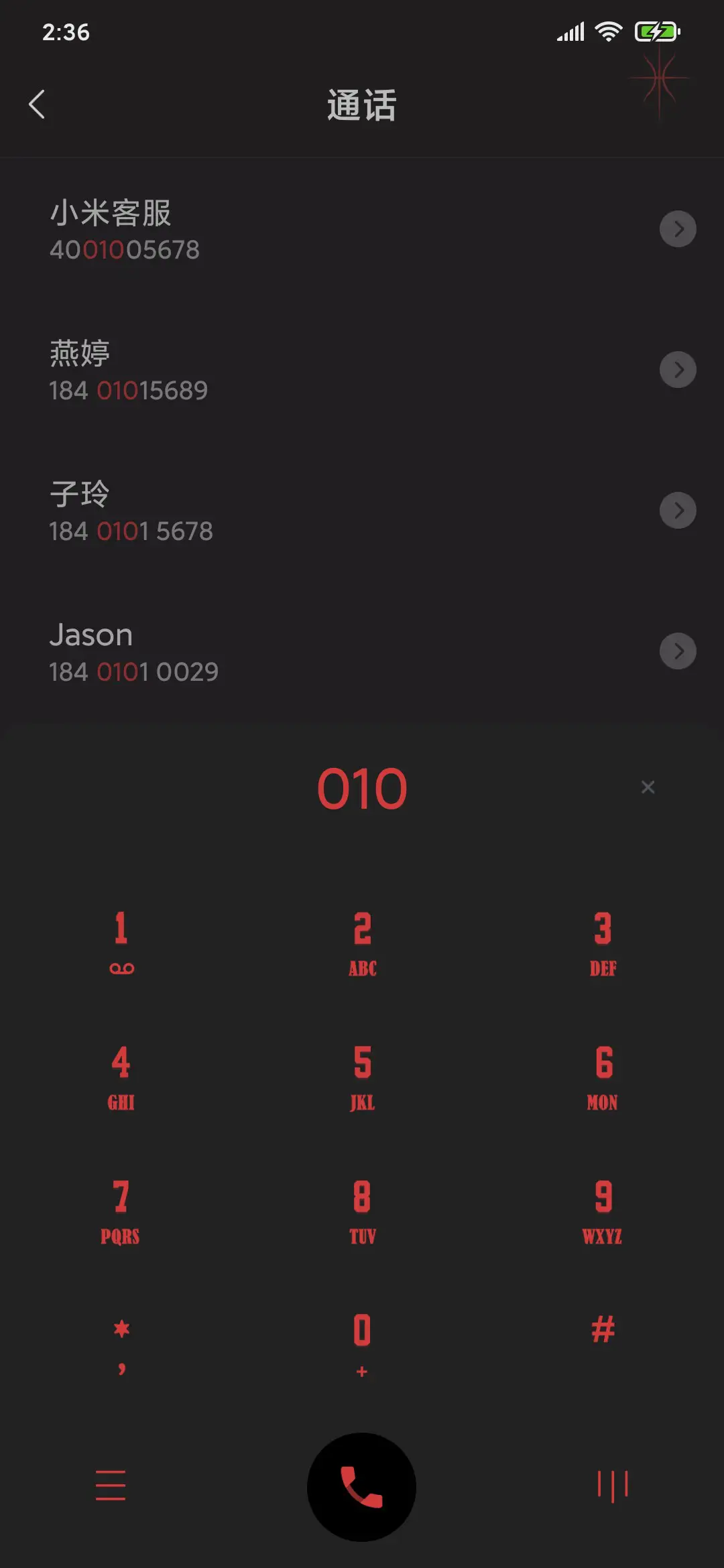Start the call with the dial button
This screenshot has width=724, height=1568.
361,1487
